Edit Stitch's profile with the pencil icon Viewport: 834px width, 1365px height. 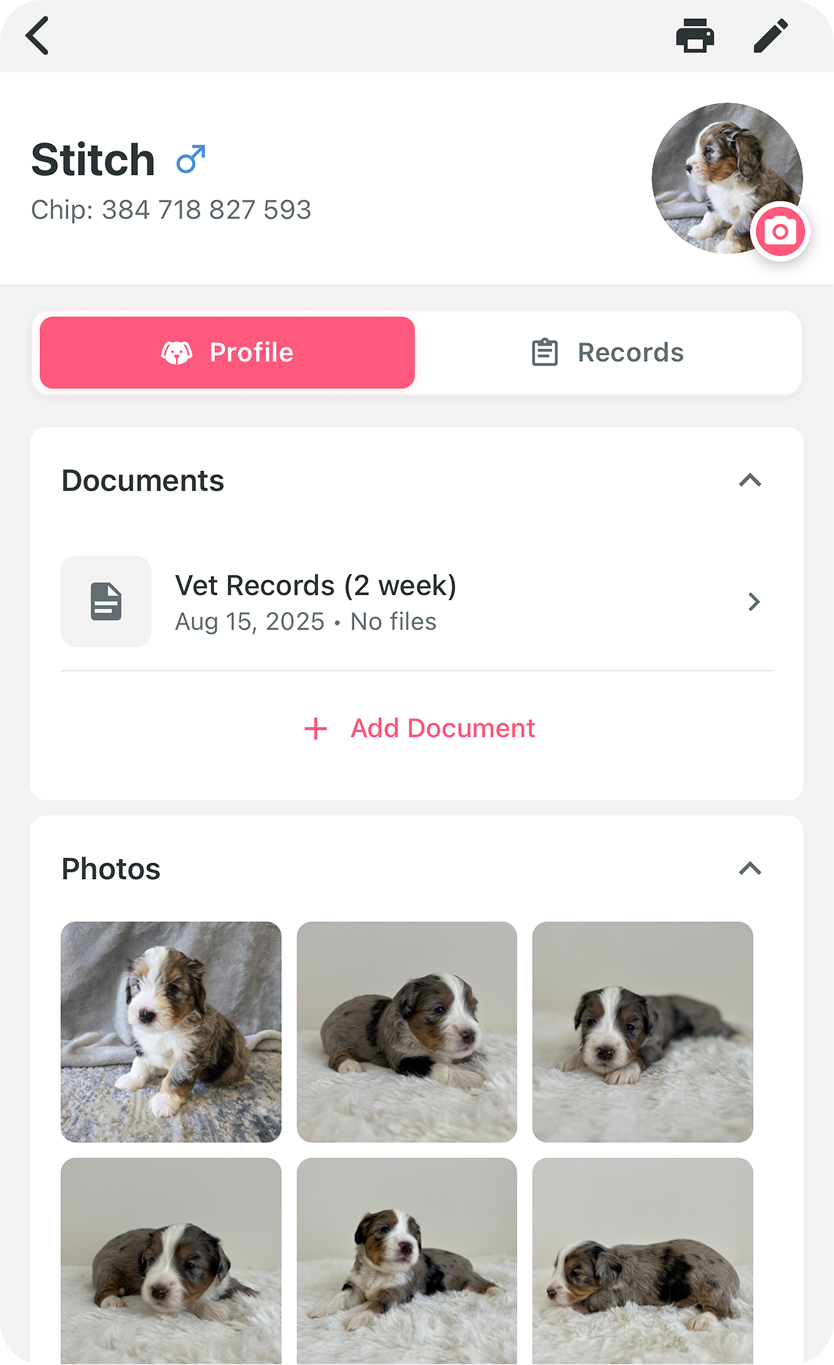click(x=770, y=37)
